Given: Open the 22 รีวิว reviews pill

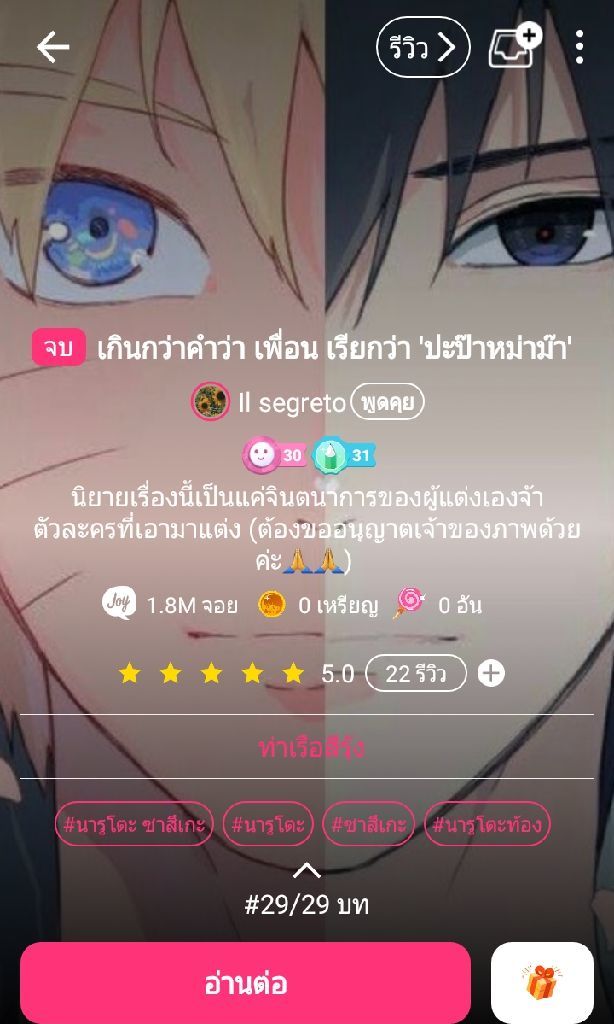Looking at the screenshot, I should click(x=416, y=673).
